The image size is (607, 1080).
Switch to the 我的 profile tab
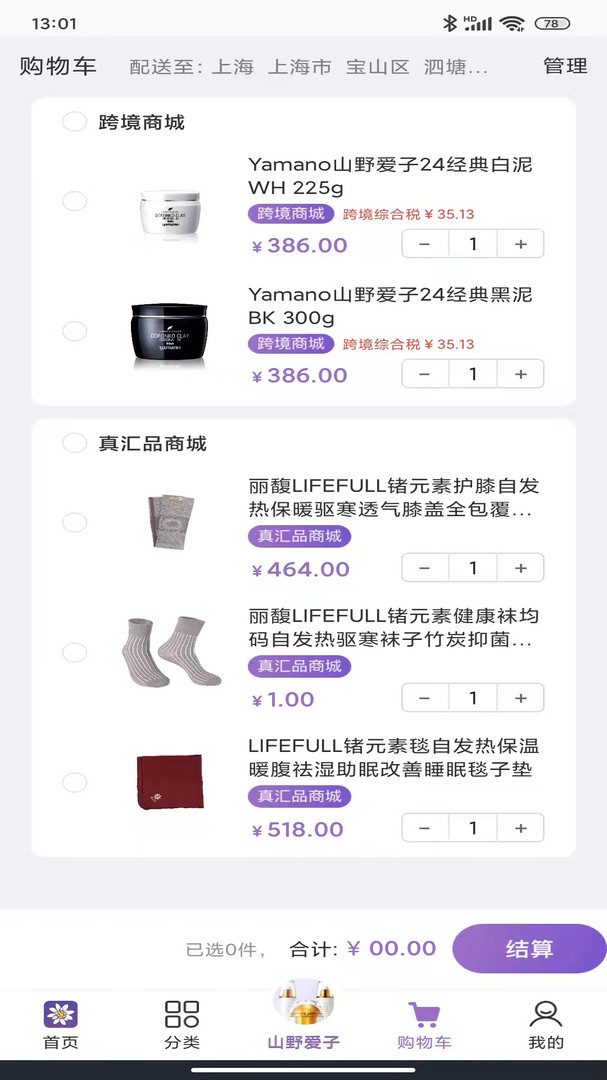coord(546,1025)
